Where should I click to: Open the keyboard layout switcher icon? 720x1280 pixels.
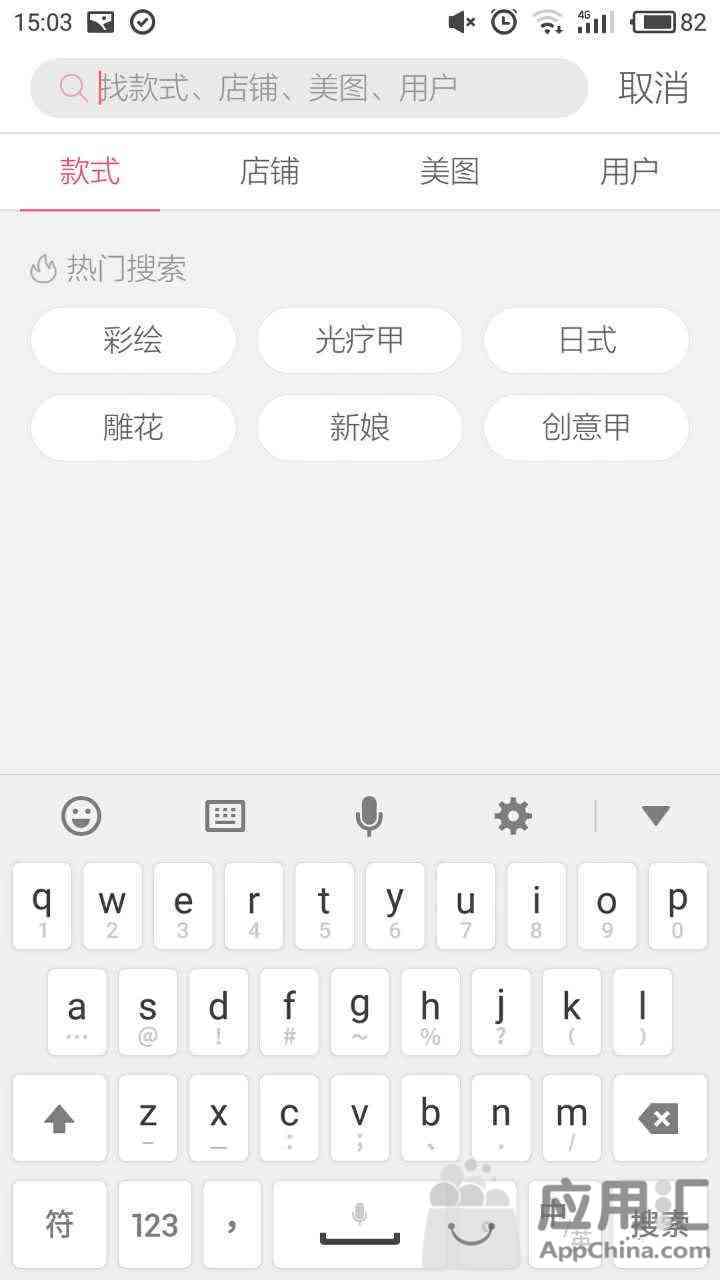coord(225,816)
